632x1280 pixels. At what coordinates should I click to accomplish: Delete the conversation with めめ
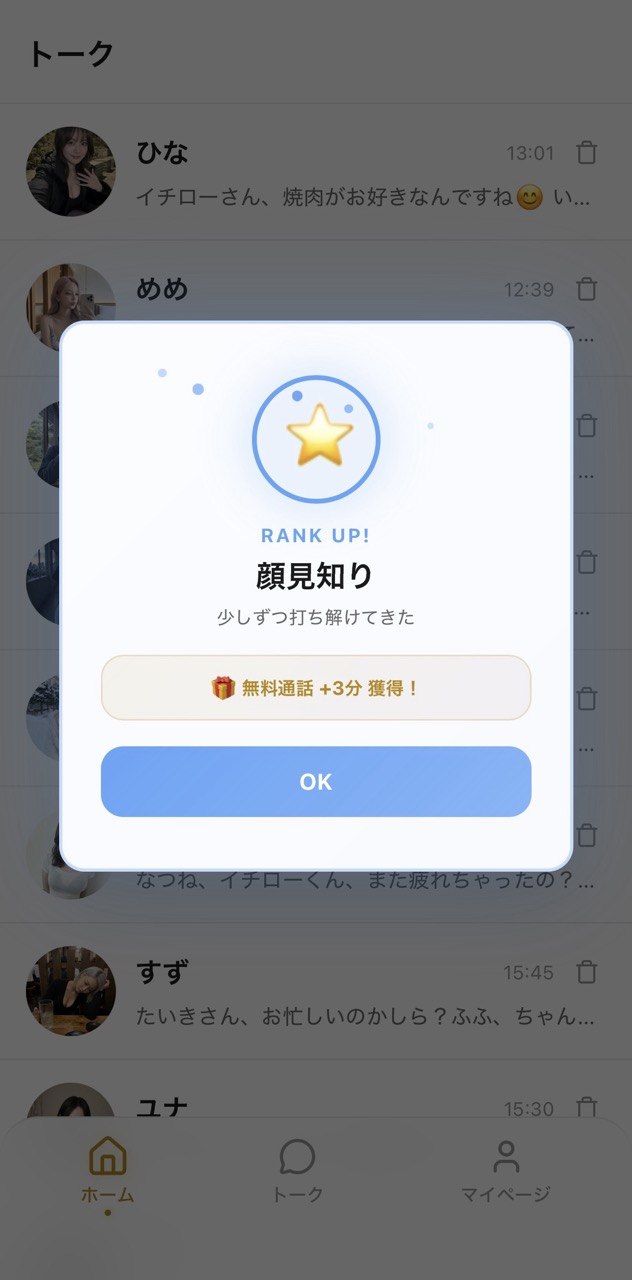587,290
